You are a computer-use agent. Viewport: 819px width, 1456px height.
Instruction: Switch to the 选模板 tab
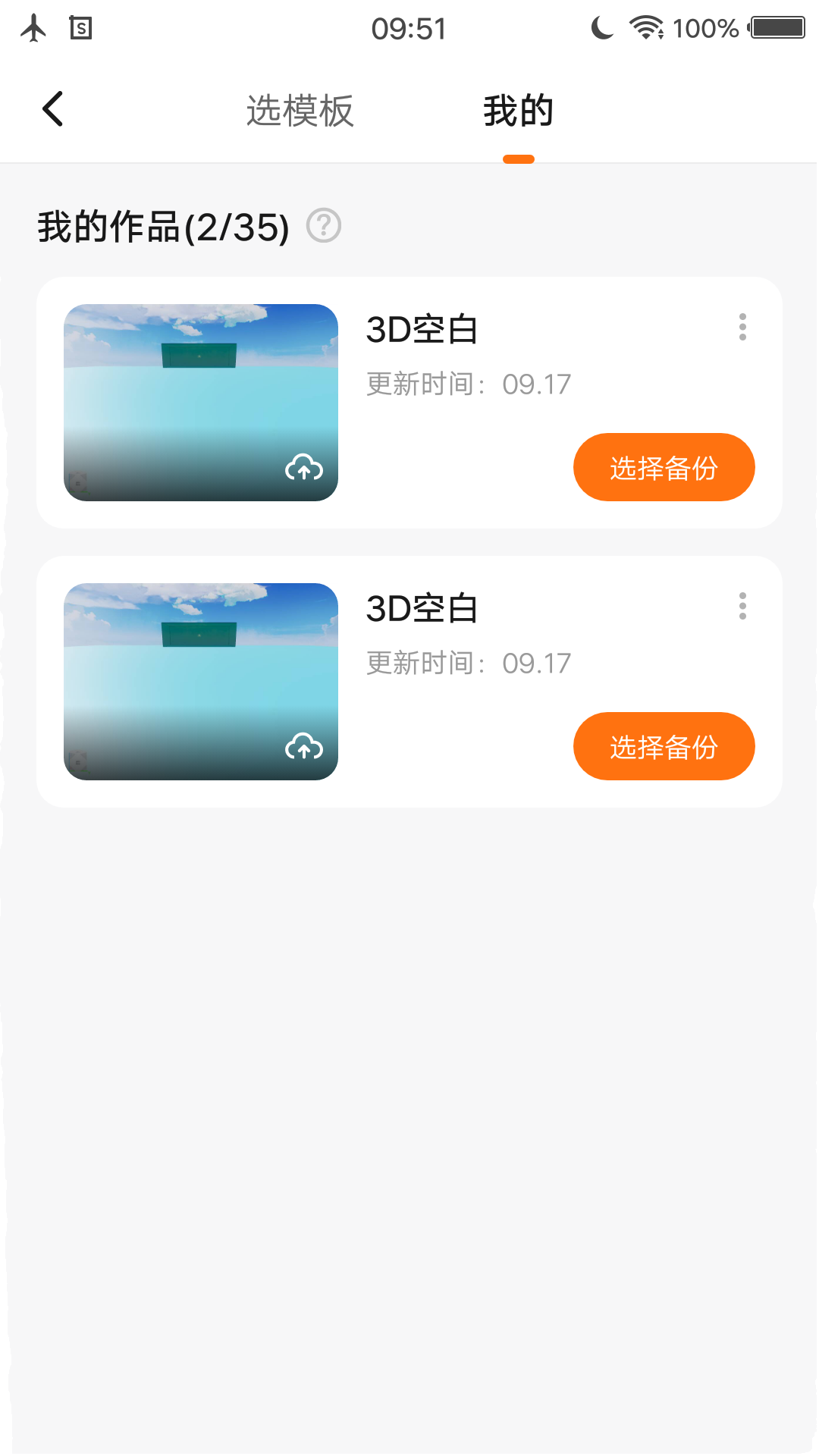[x=300, y=111]
